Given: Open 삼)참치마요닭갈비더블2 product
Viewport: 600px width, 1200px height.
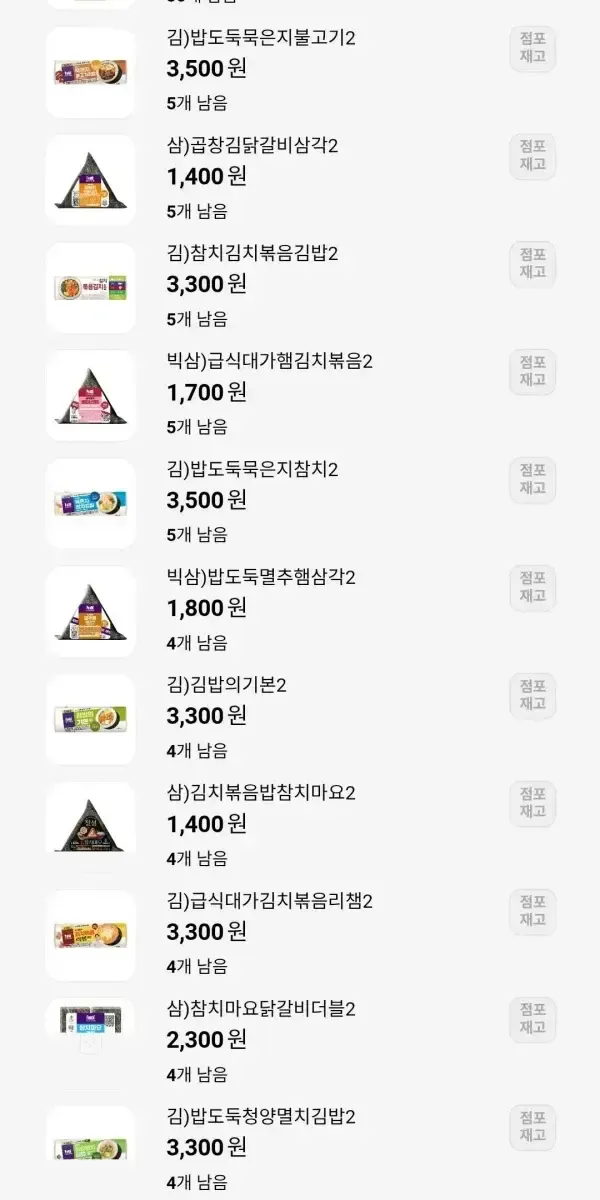Looking at the screenshot, I should [262, 1010].
